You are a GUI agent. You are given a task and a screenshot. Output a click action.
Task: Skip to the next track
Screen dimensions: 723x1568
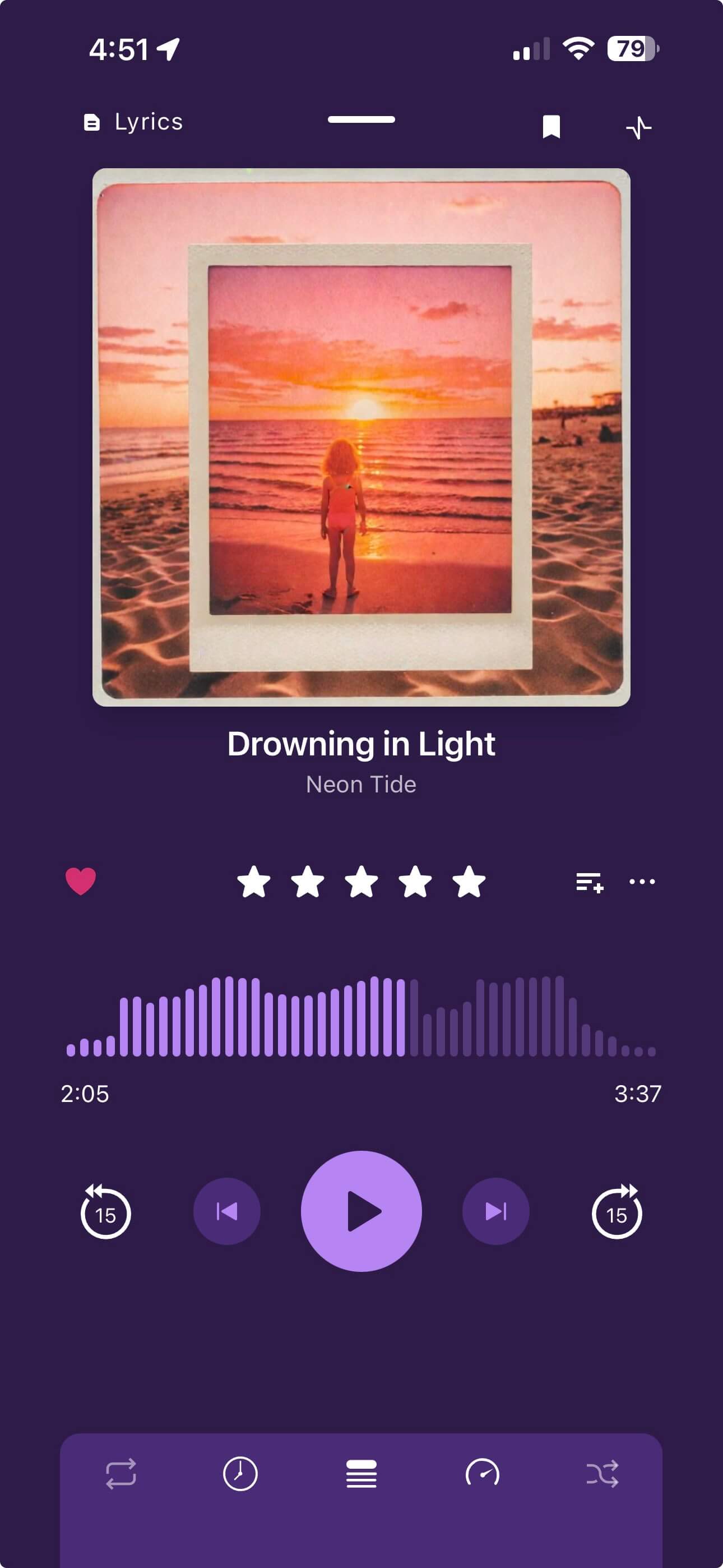point(496,1211)
